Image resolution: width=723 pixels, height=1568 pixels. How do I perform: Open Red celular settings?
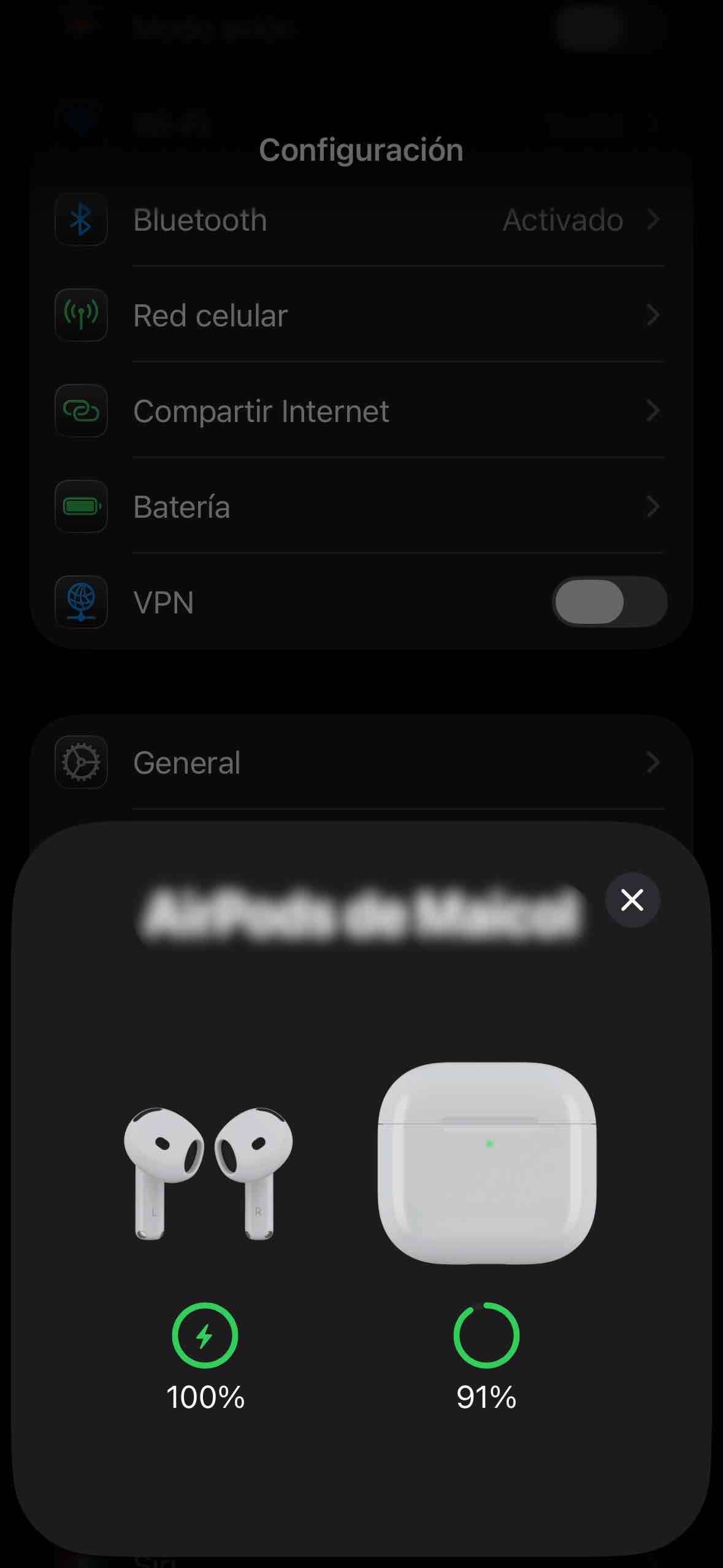(361, 315)
